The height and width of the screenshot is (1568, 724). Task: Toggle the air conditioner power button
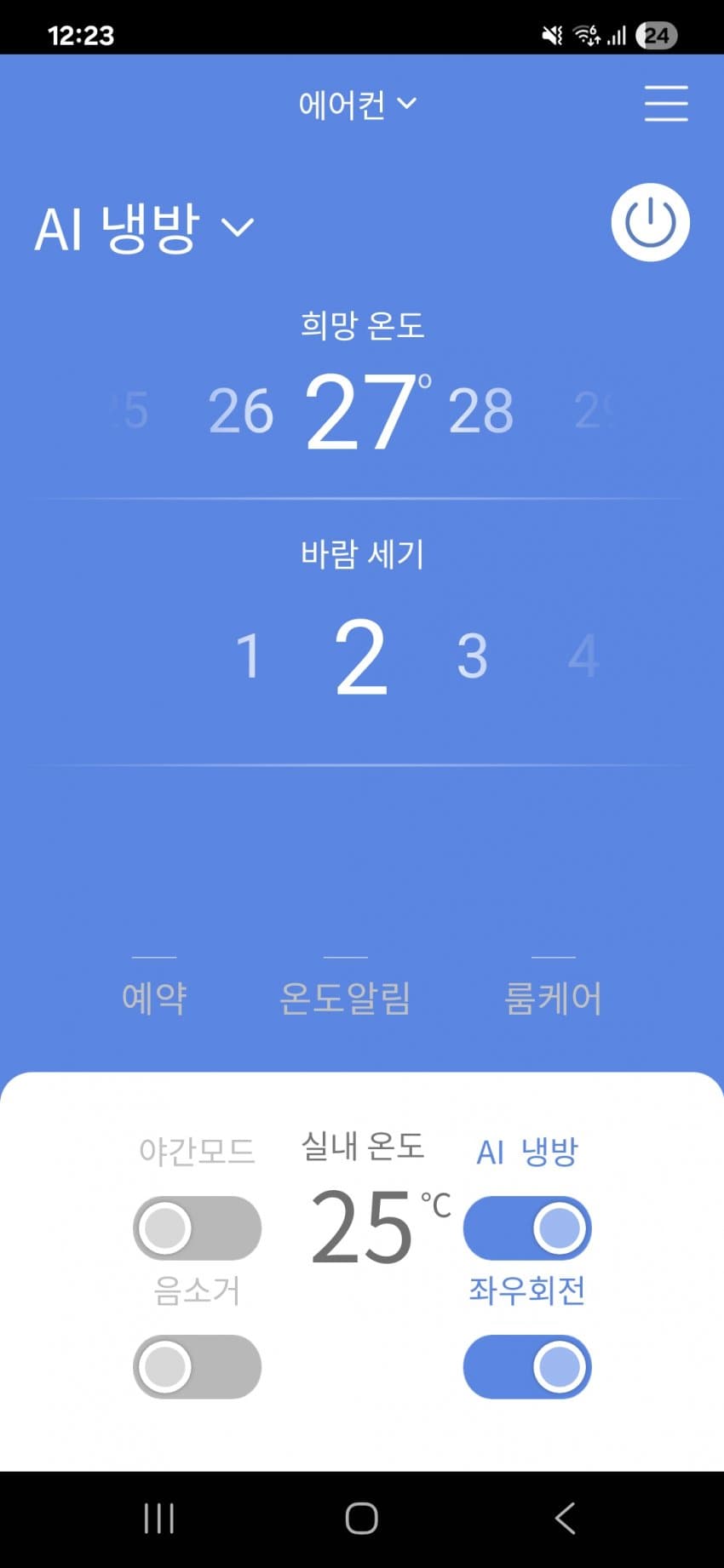point(650,222)
